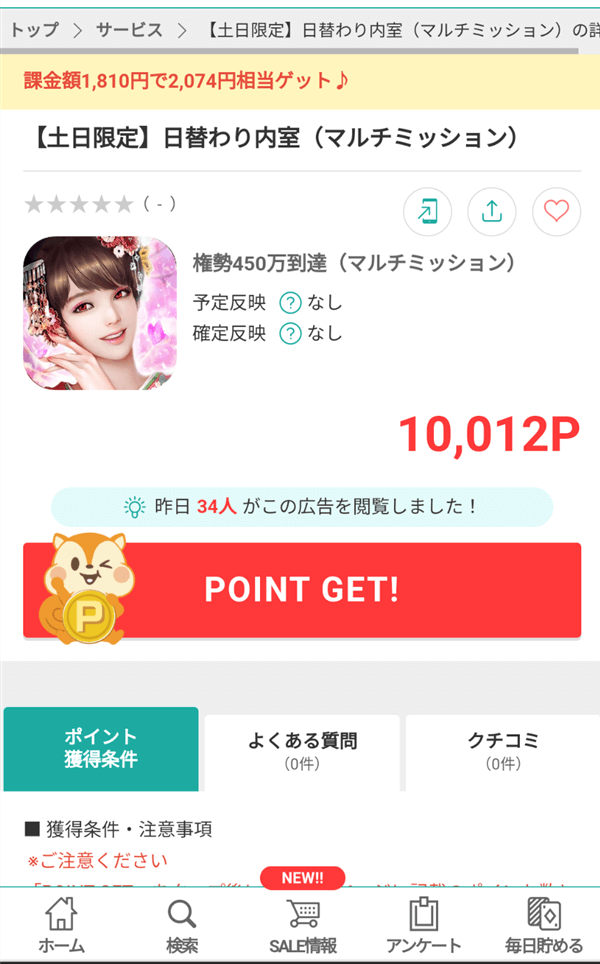
Task: Send this offer to smartphone icon
Action: 427,211
